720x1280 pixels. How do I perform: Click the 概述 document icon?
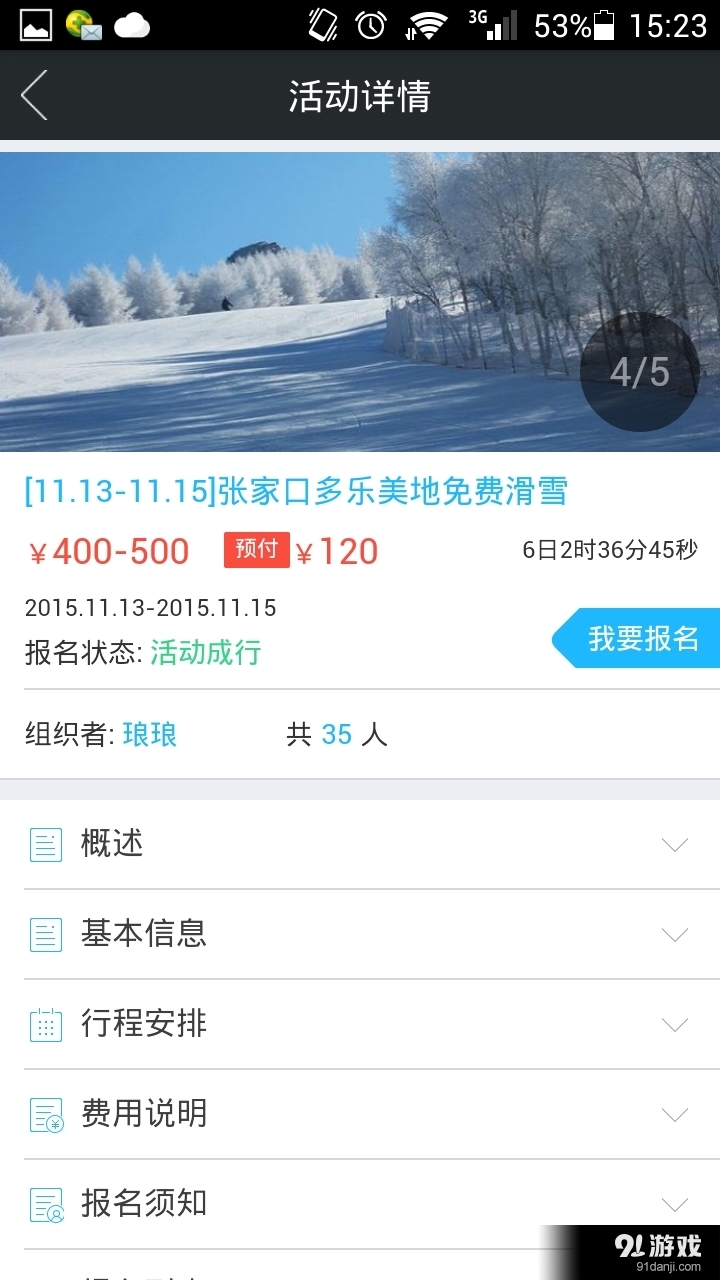click(x=45, y=843)
